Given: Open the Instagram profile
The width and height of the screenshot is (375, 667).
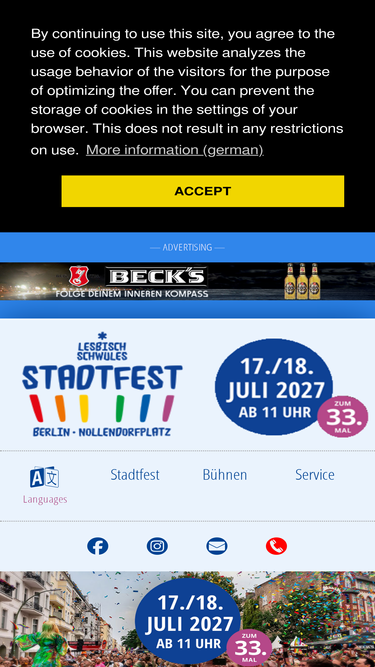Looking at the screenshot, I should click(x=157, y=546).
